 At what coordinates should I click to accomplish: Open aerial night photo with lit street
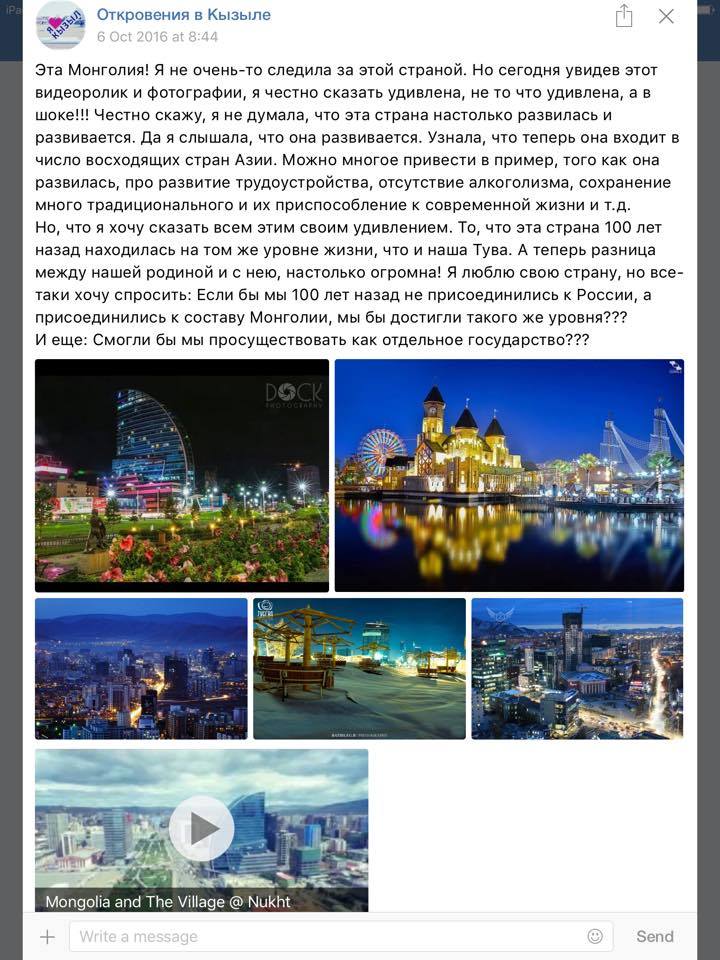(577, 668)
